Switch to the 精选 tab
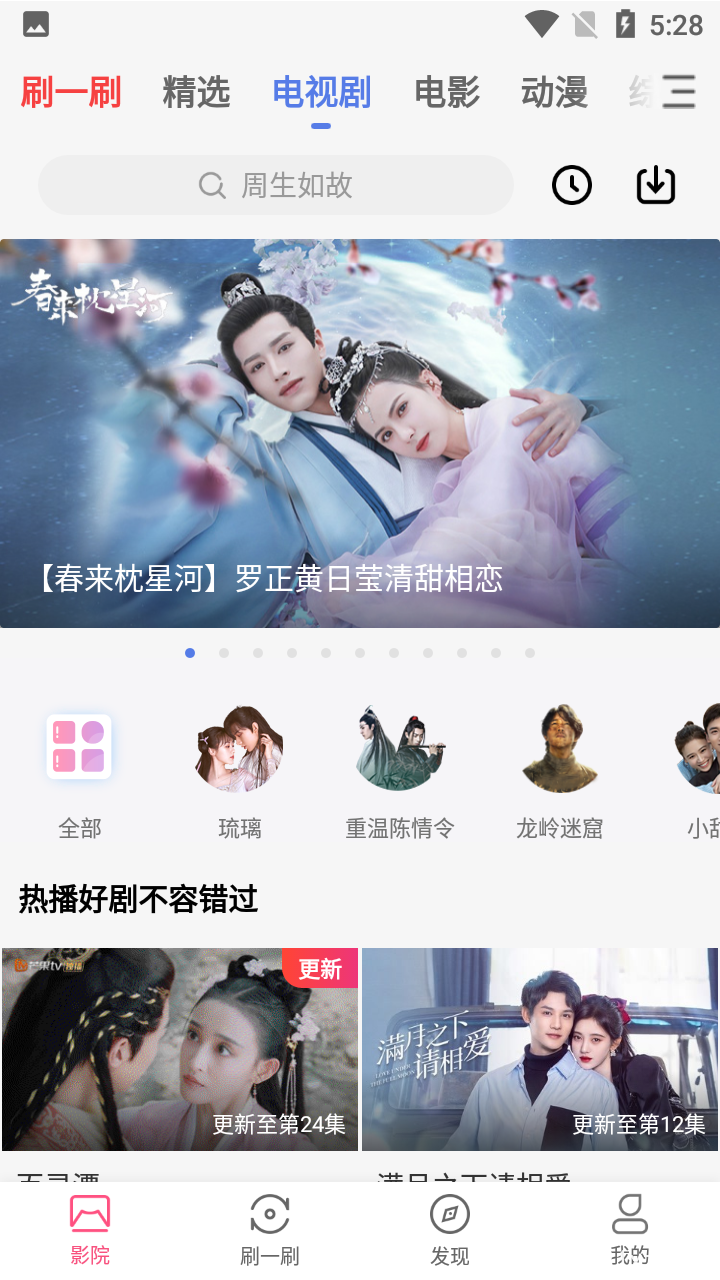The width and height of the screenshot is (720, 1280). click(196, 93)
